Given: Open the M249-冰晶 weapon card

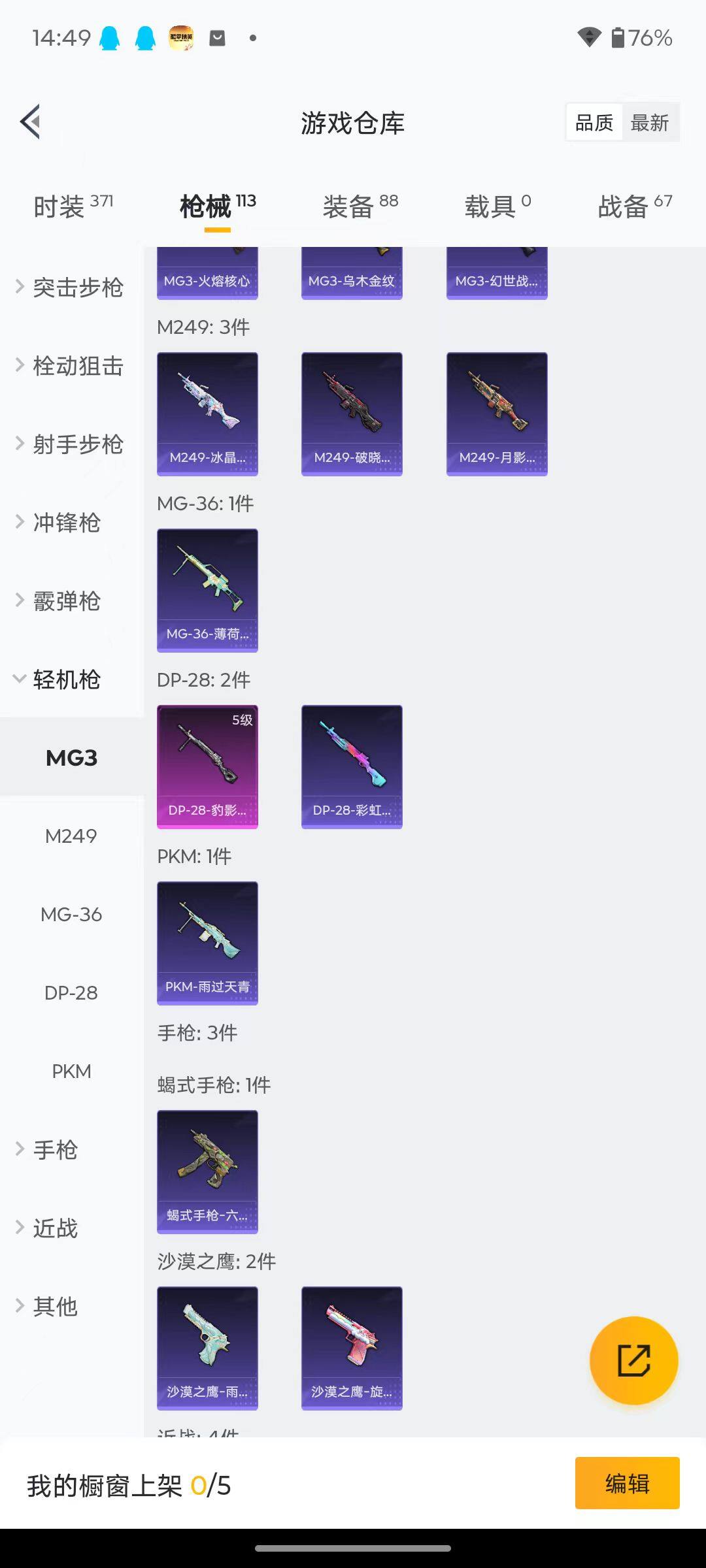Looking at the screenshot, I should coord(207,414).
